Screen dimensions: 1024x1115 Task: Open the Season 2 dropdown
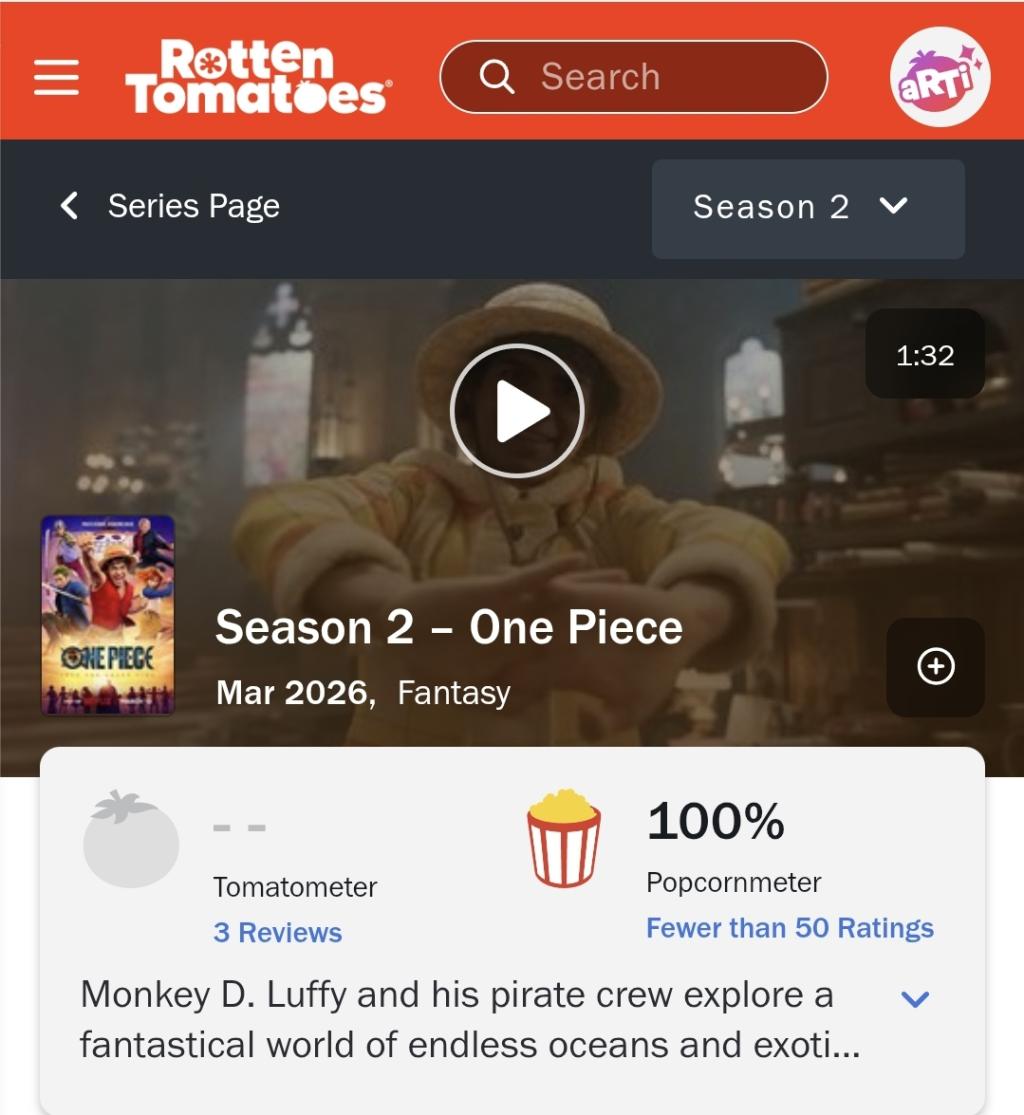808,208
